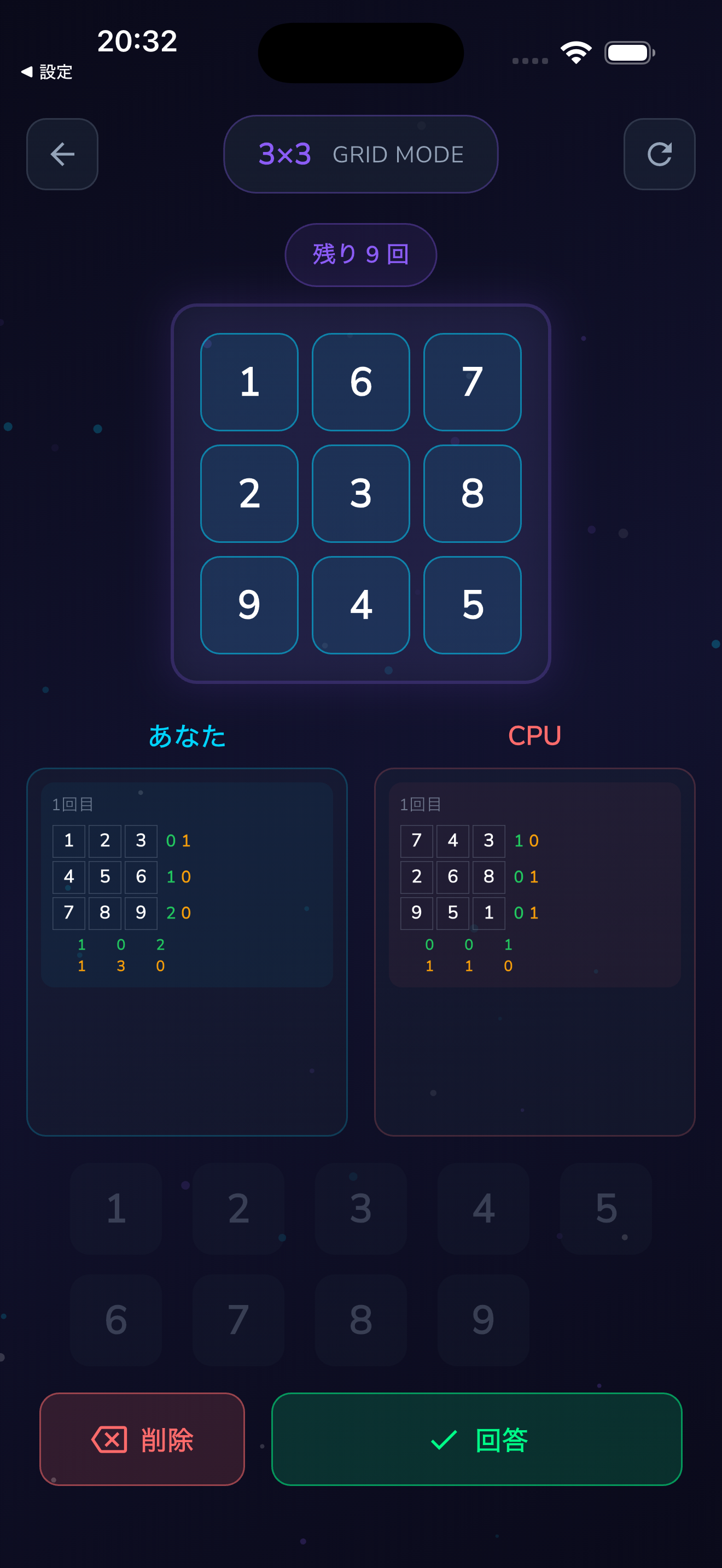Go back with the arrow button
722x1568 pixels.
pyautogui.click(x=62, y=154)
